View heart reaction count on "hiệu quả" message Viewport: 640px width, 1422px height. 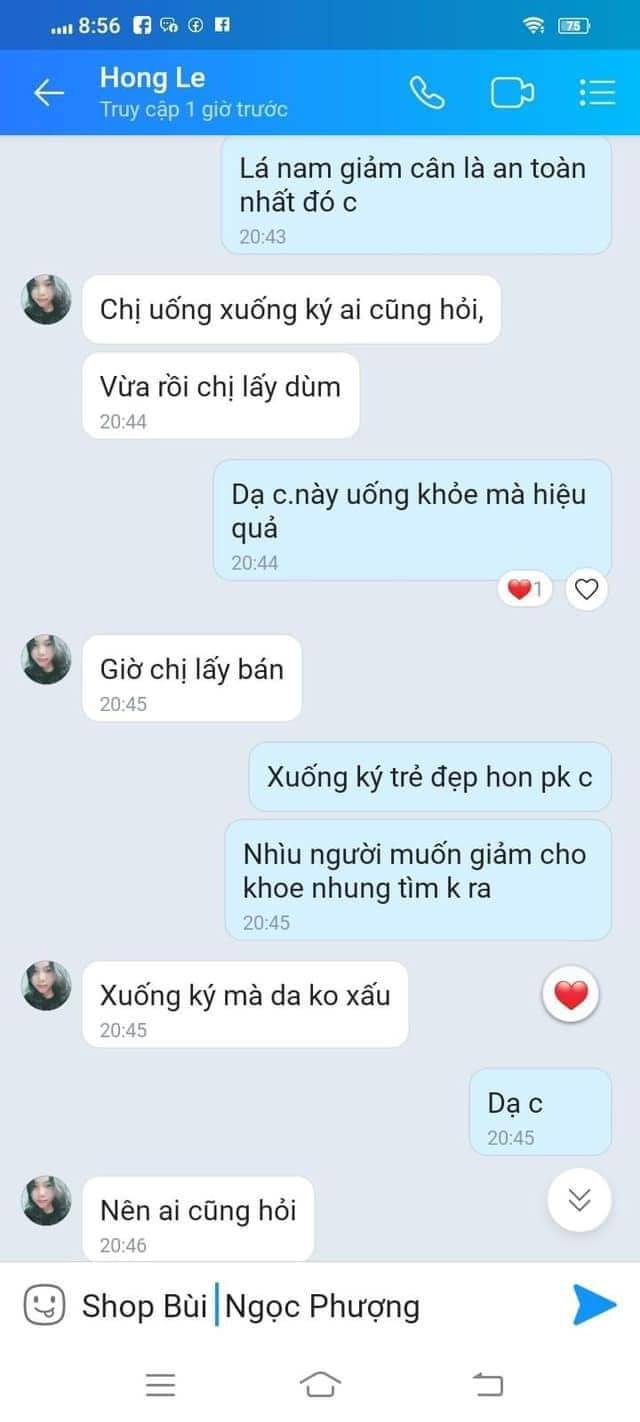[525, 589]
